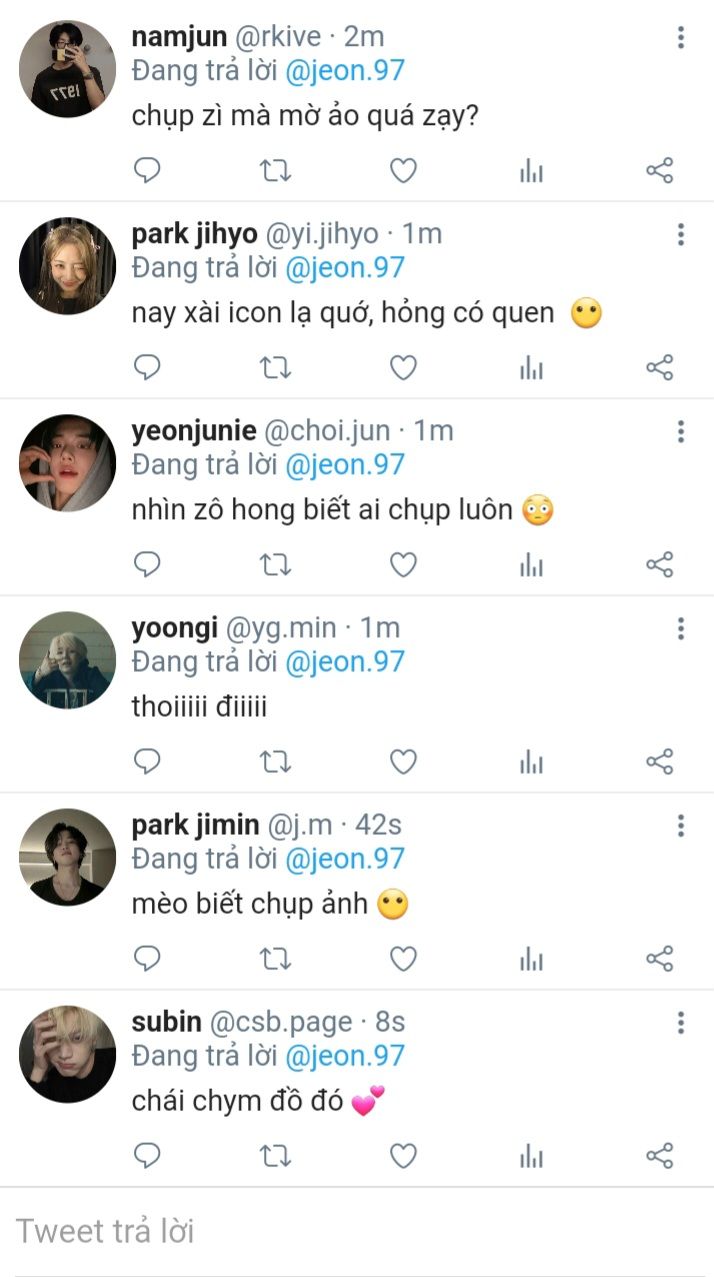Retweet park jihyo's reply

click(275, 368)
